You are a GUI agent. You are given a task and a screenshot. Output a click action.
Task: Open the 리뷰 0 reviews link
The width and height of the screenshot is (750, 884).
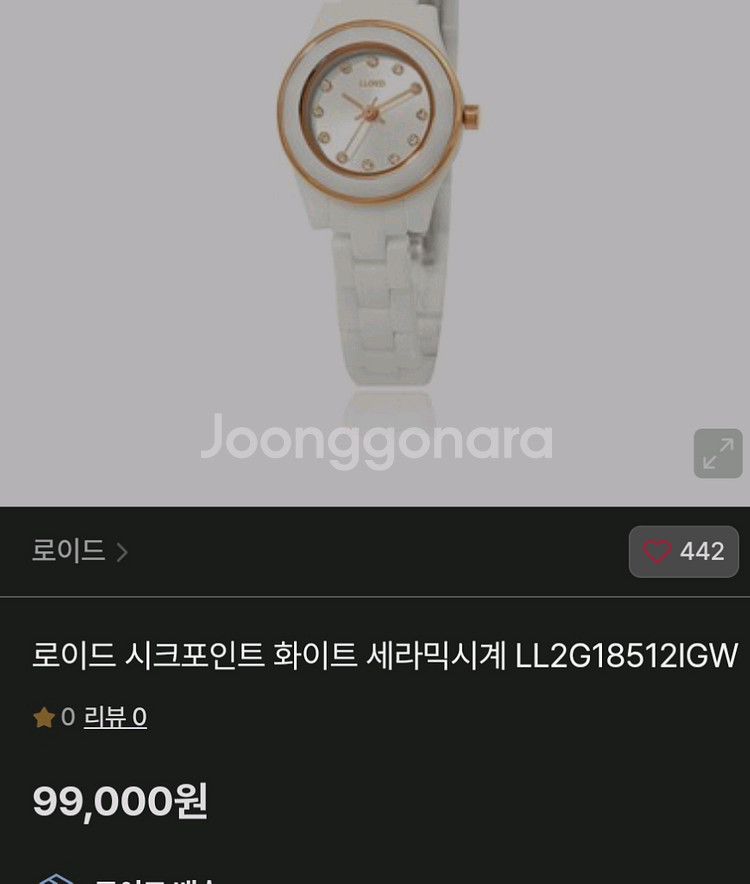pyautogui.click(x=115, y=717)
